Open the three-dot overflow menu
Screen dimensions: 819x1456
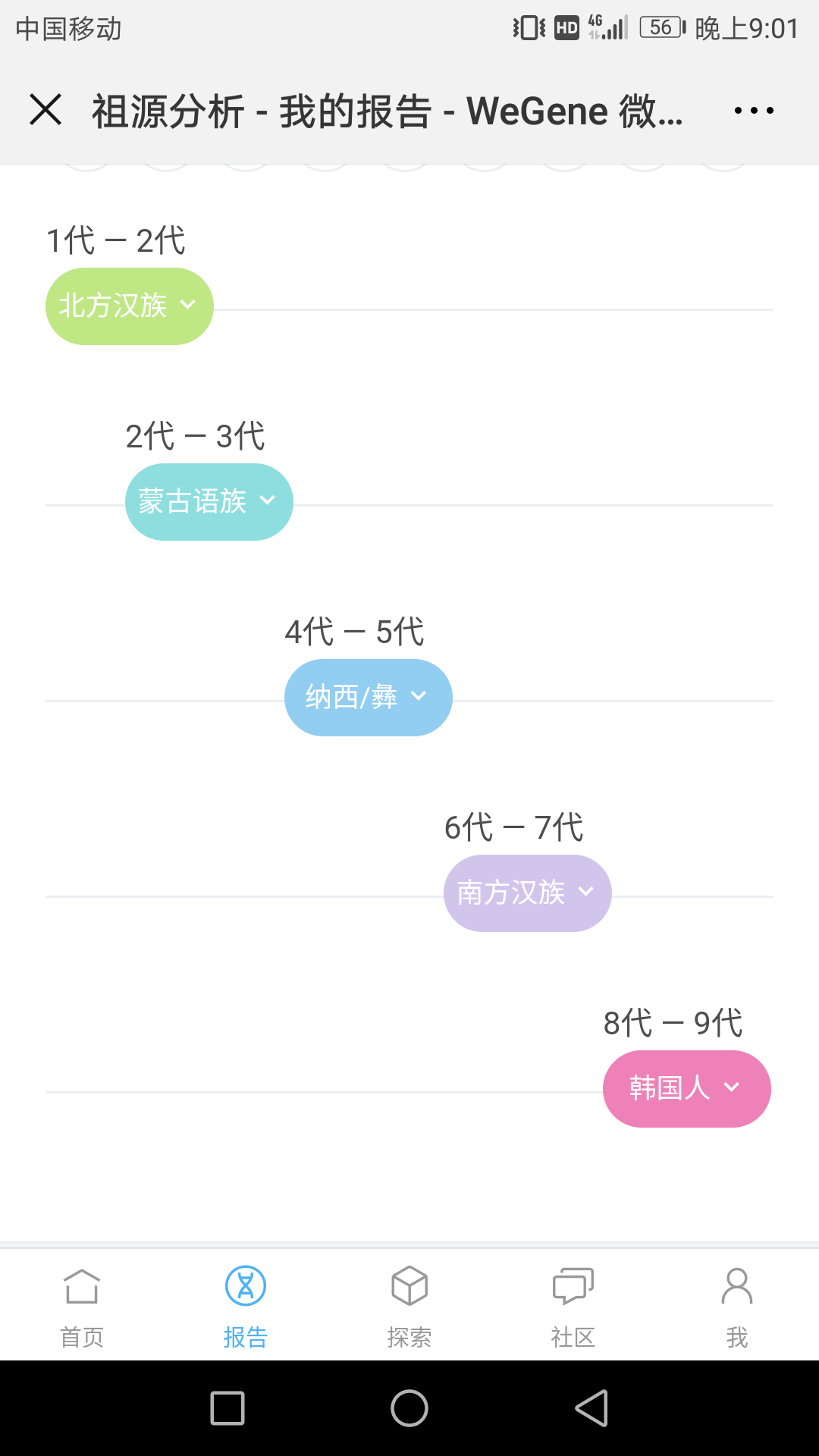754,111
